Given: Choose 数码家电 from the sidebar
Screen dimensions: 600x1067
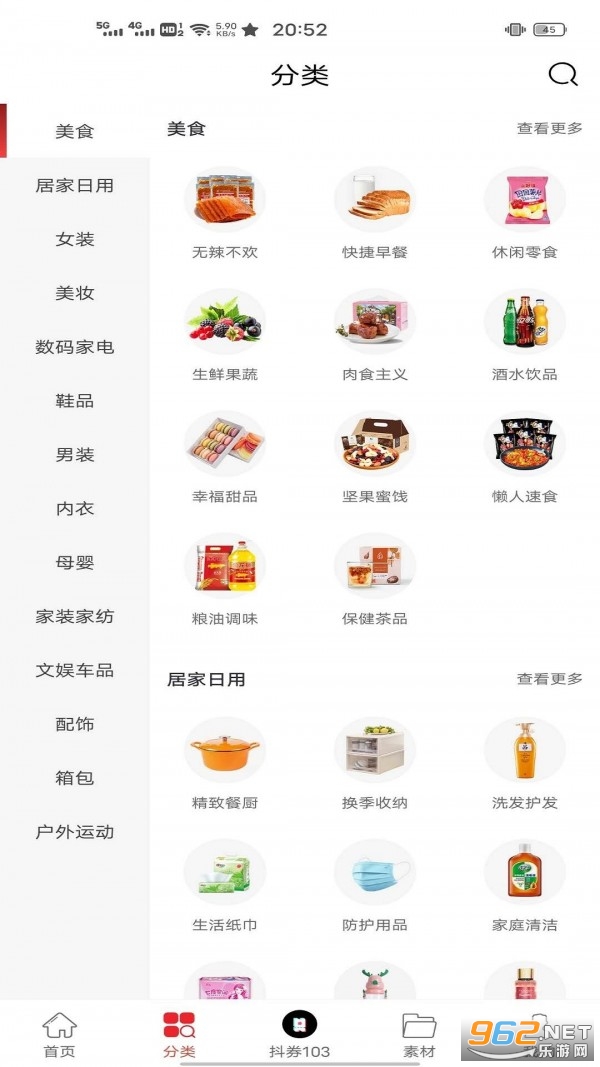Looking at the screenshot, I should point(75,347).
